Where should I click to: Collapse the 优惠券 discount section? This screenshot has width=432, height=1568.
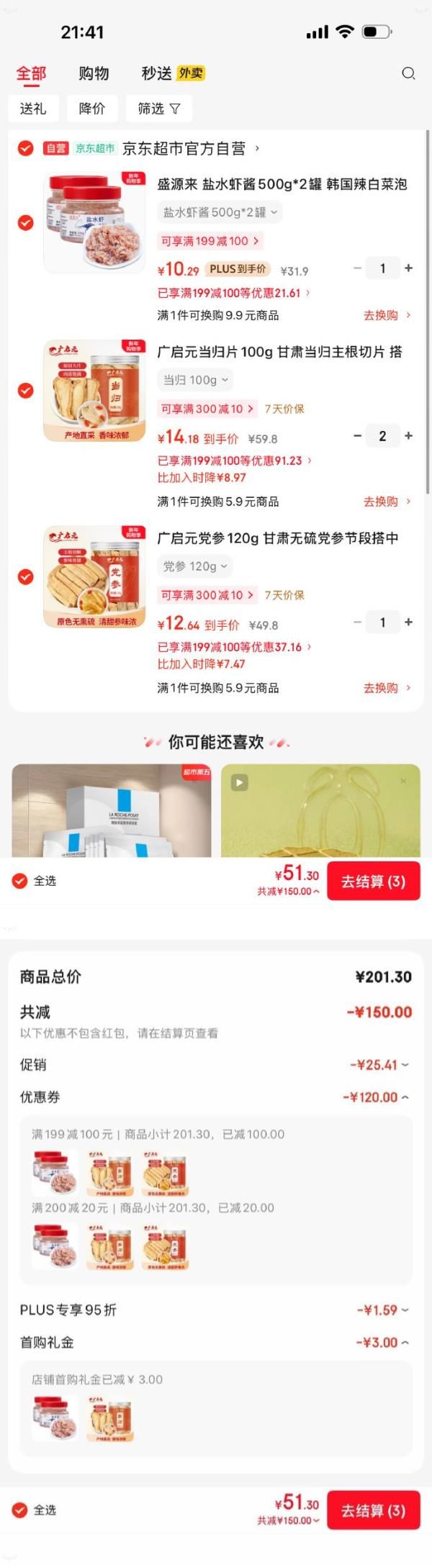click(x=376, y=1097)
